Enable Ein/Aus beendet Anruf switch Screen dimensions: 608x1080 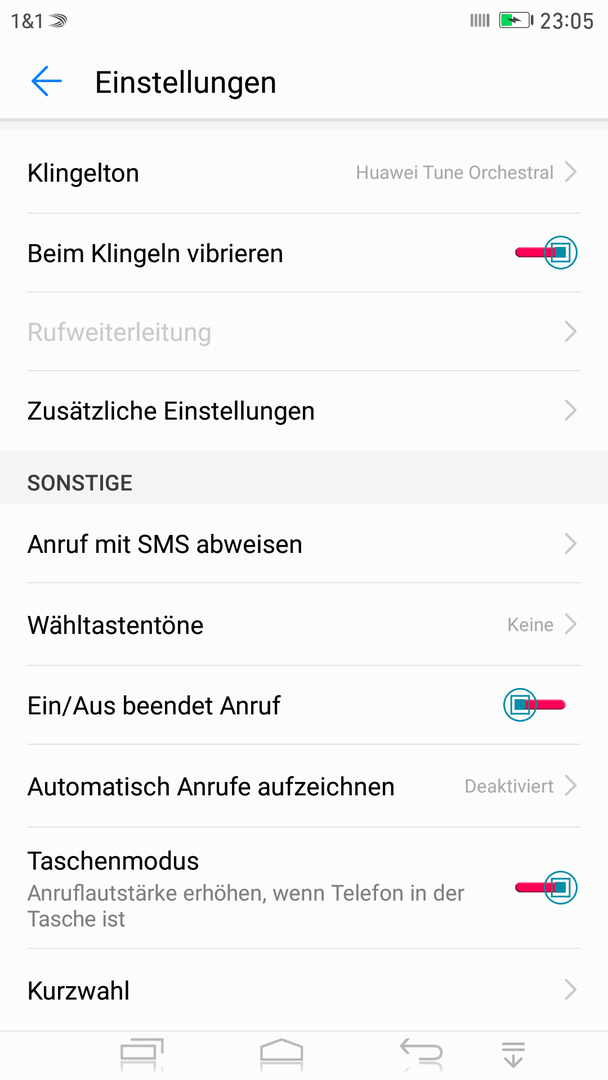534,705
